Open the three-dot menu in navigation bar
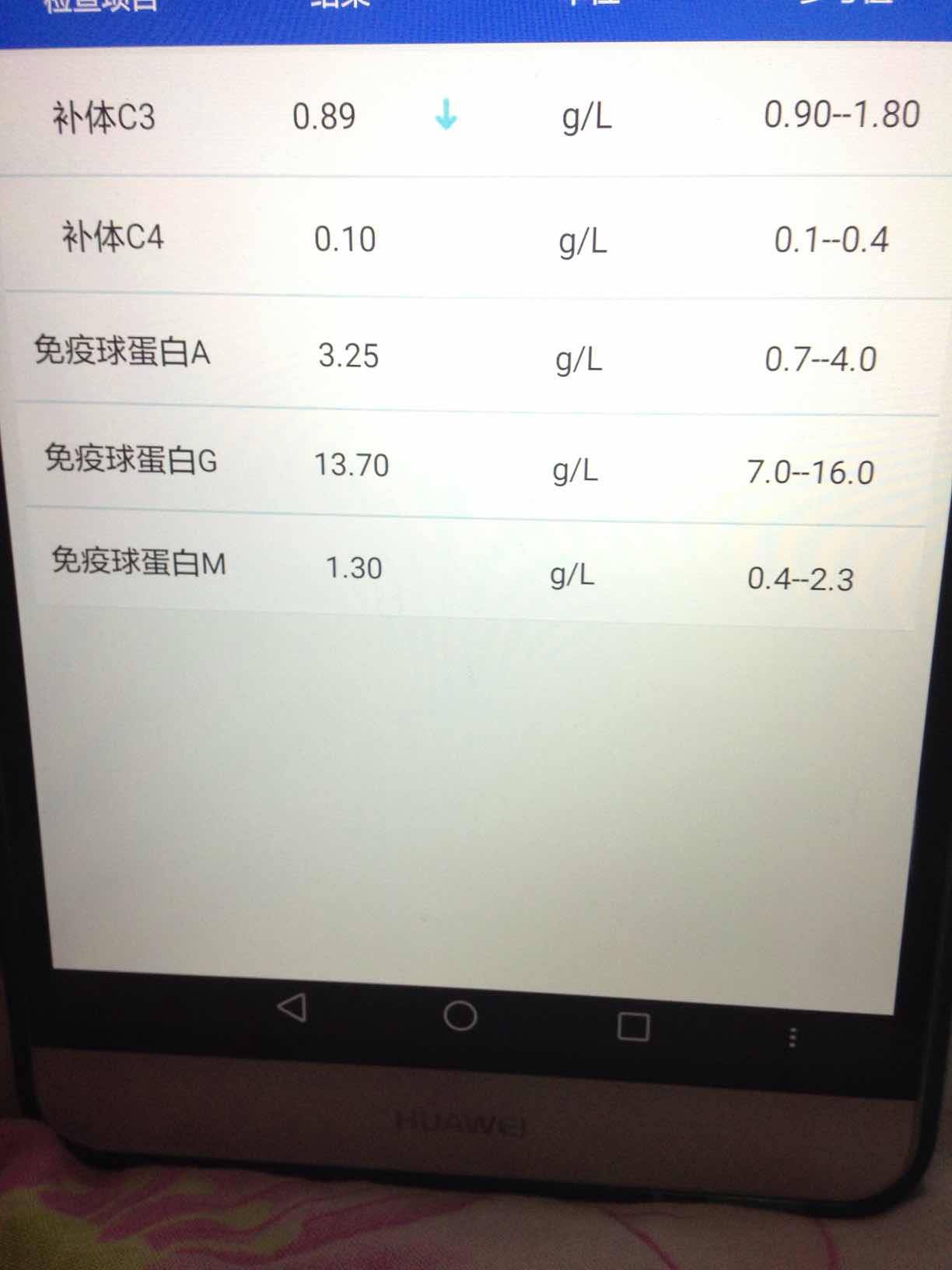The image size is (952, 1270). coord(792,1037)
